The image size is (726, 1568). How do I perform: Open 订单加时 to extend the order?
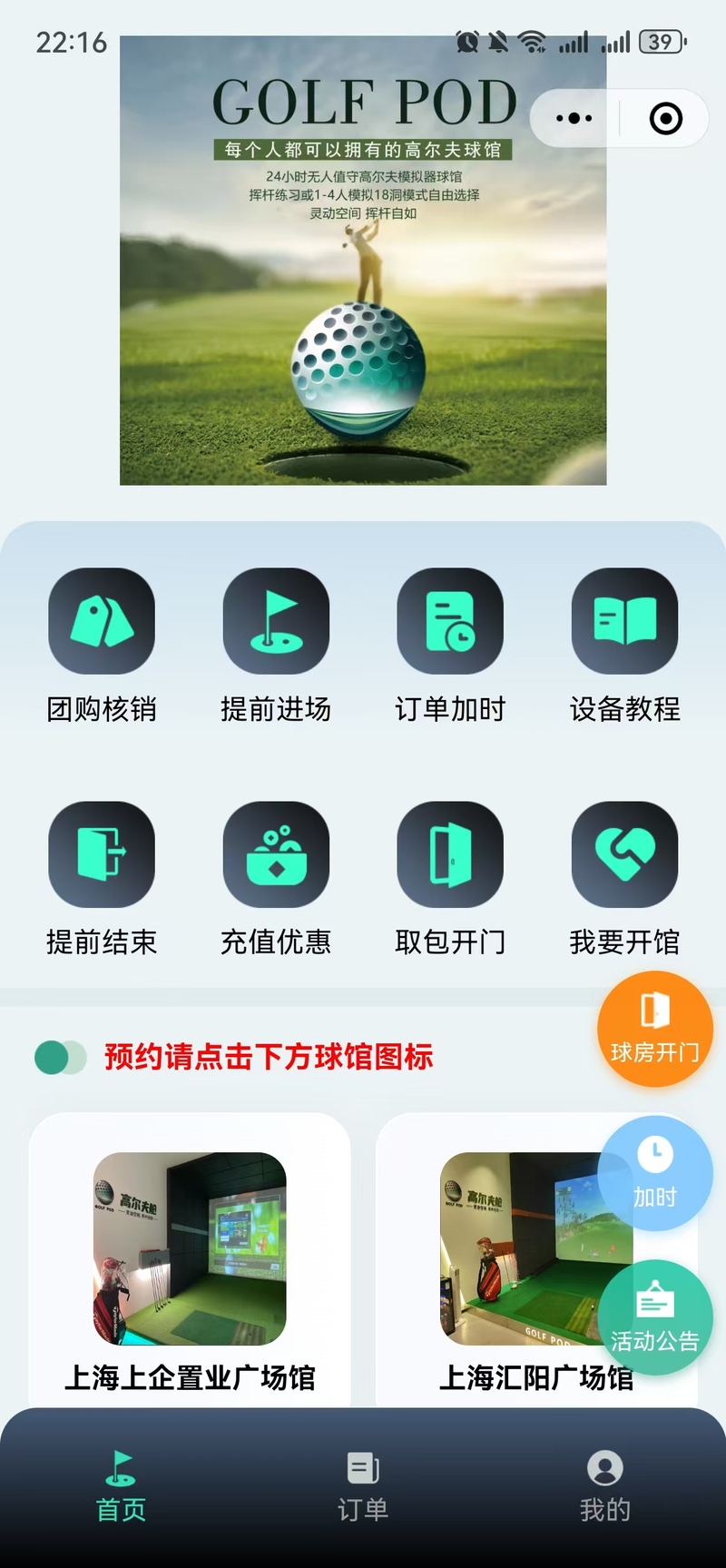coord(450,646)
